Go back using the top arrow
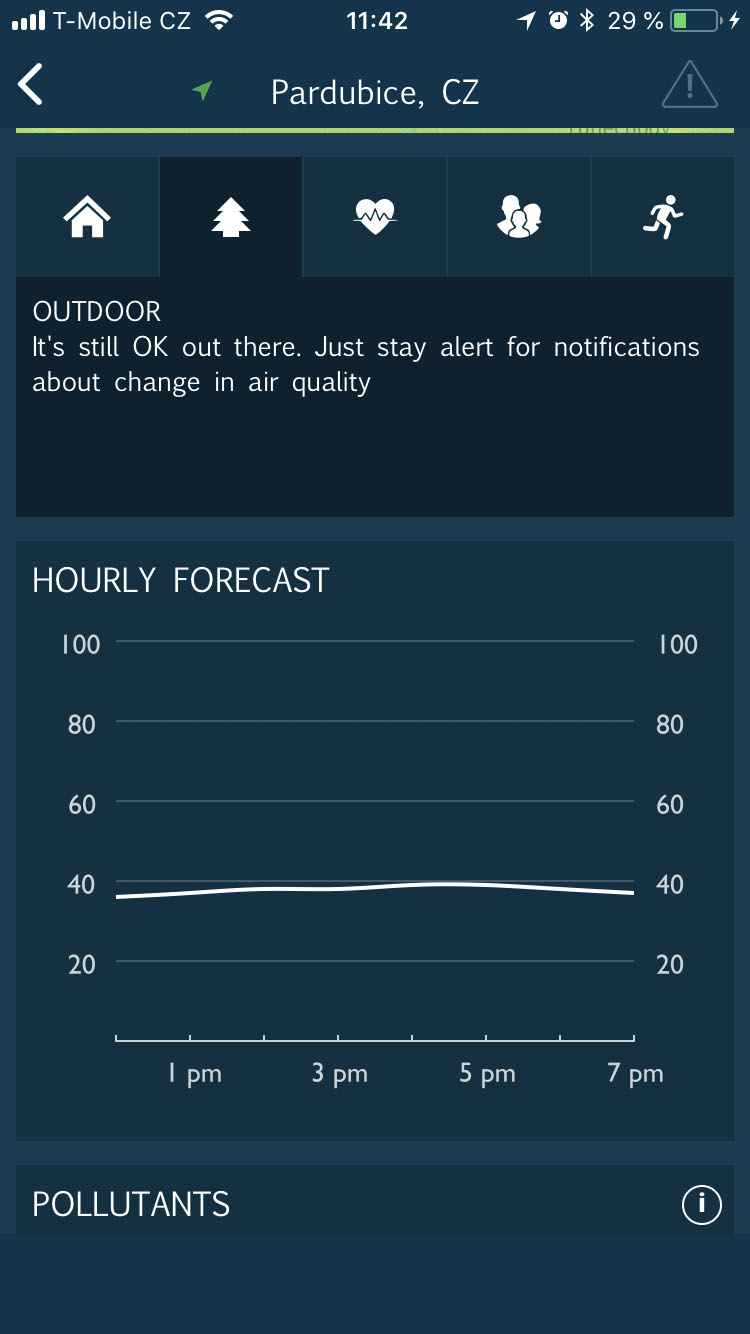750x1334 pixels. 31,85
